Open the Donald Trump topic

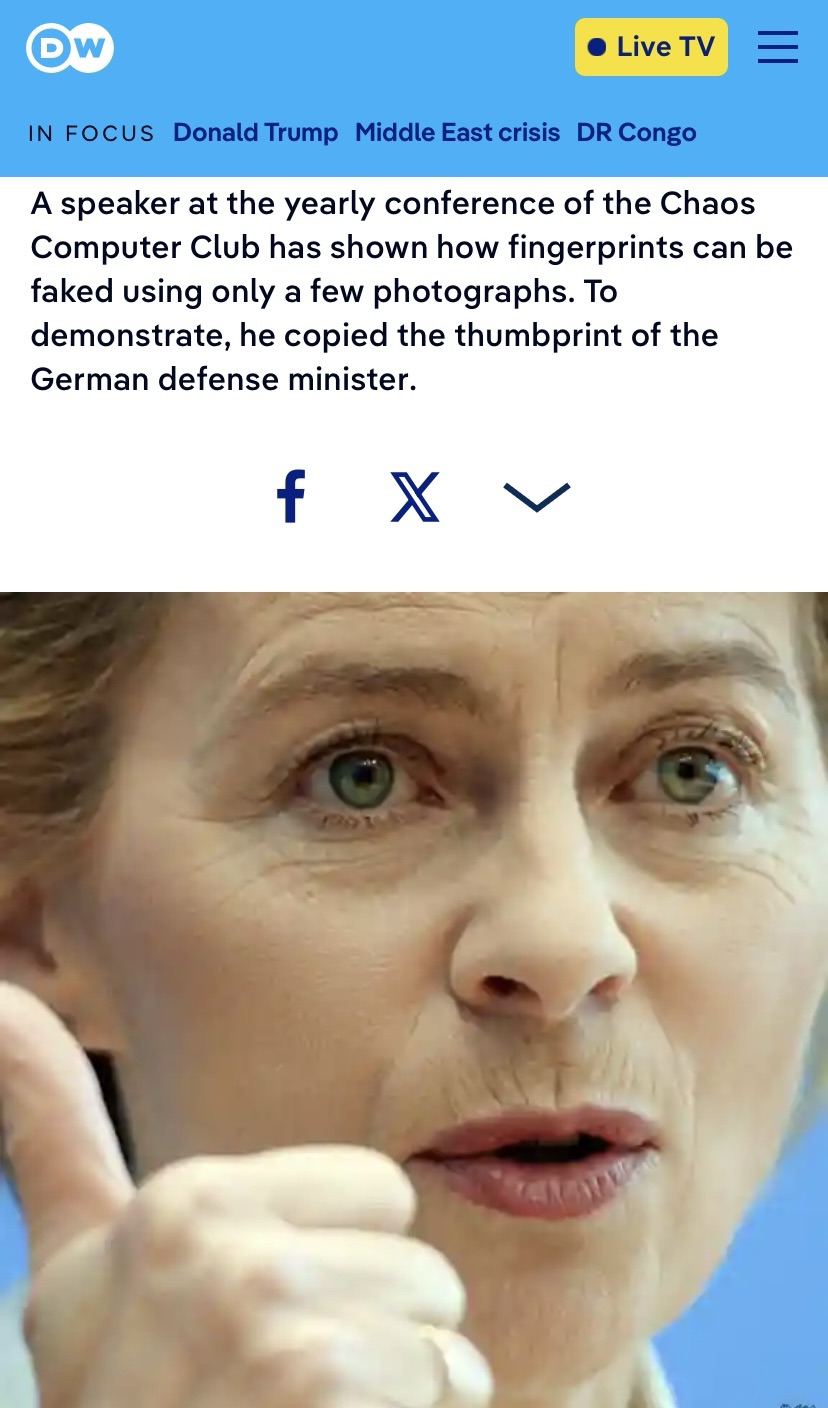255,133
